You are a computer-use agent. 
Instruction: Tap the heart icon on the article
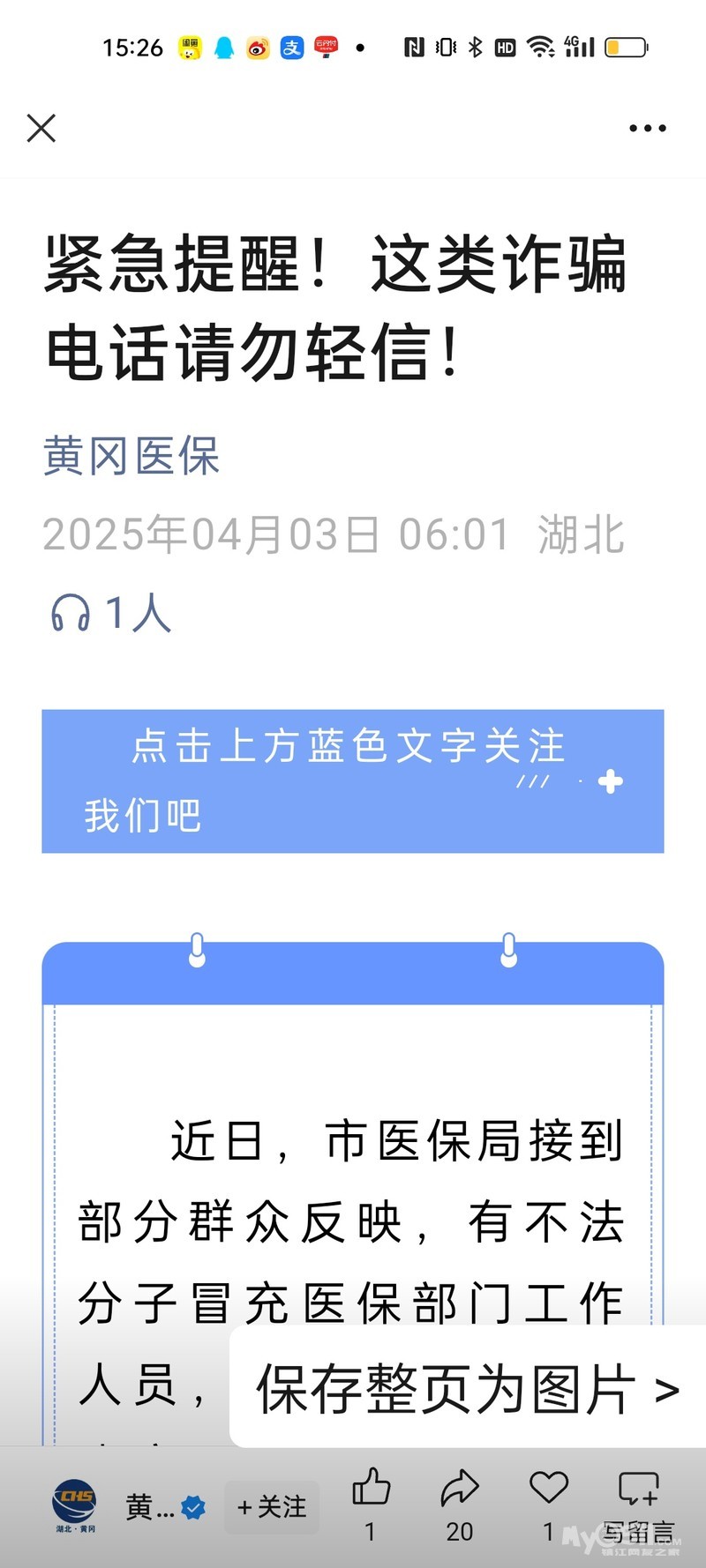[548, 1489]
